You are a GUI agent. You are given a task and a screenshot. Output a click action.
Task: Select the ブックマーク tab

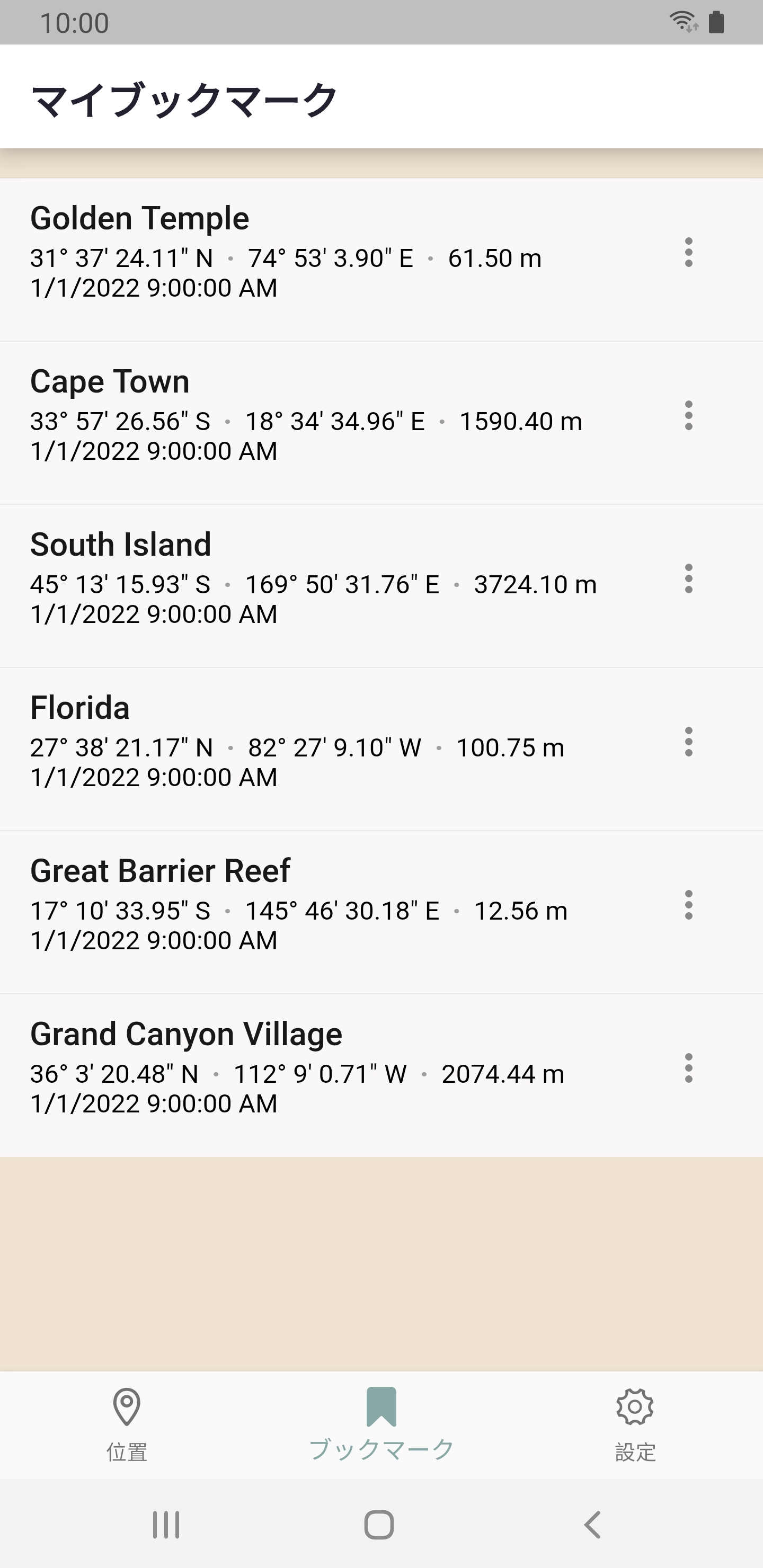tap(381, 1424)
